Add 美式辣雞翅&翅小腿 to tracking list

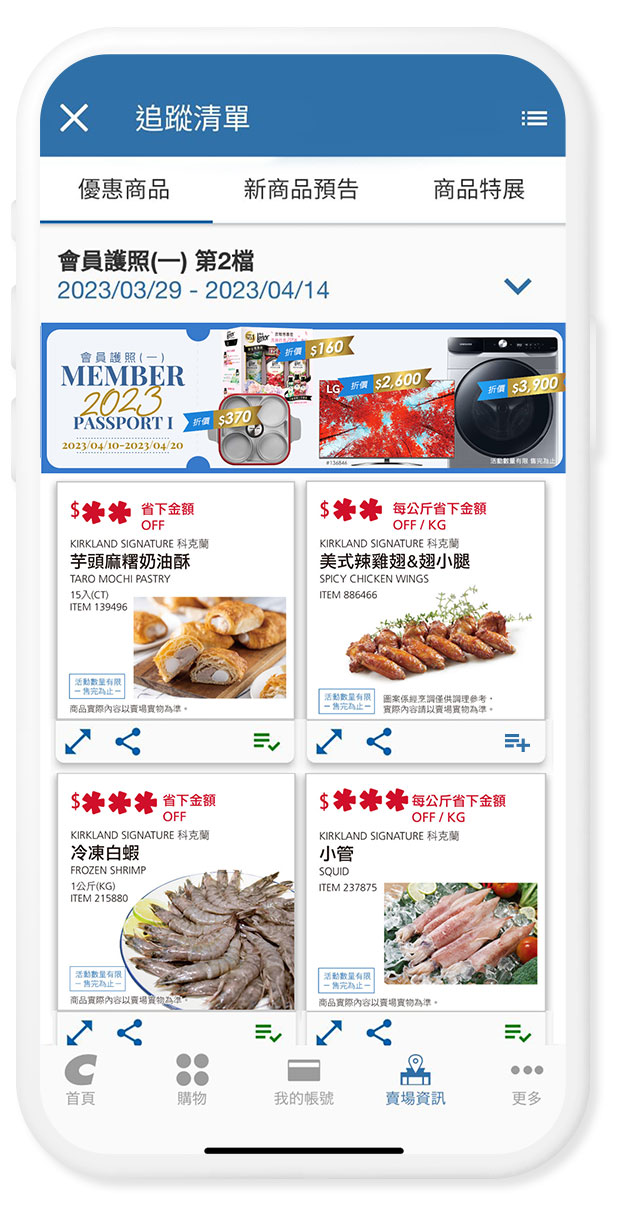point(516,742)
